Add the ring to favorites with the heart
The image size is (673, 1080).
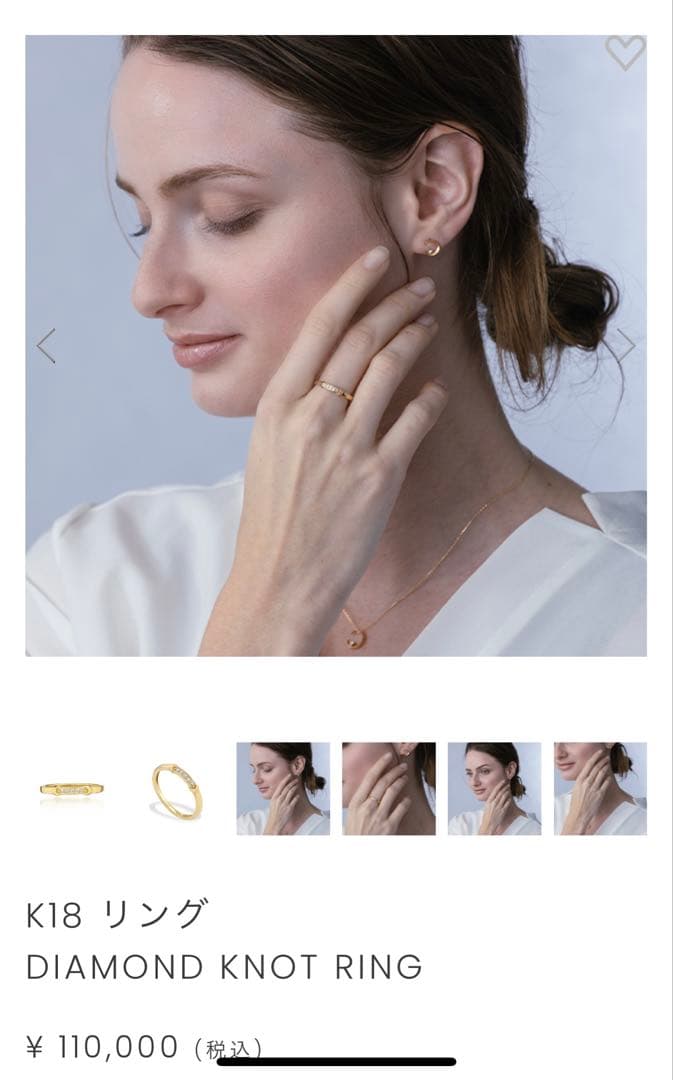[625, 54]
